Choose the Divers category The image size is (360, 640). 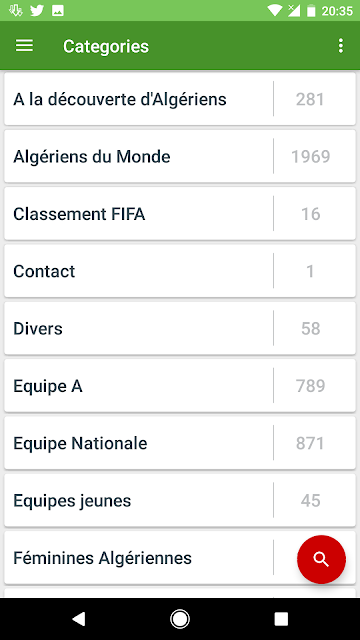(180, 328)
